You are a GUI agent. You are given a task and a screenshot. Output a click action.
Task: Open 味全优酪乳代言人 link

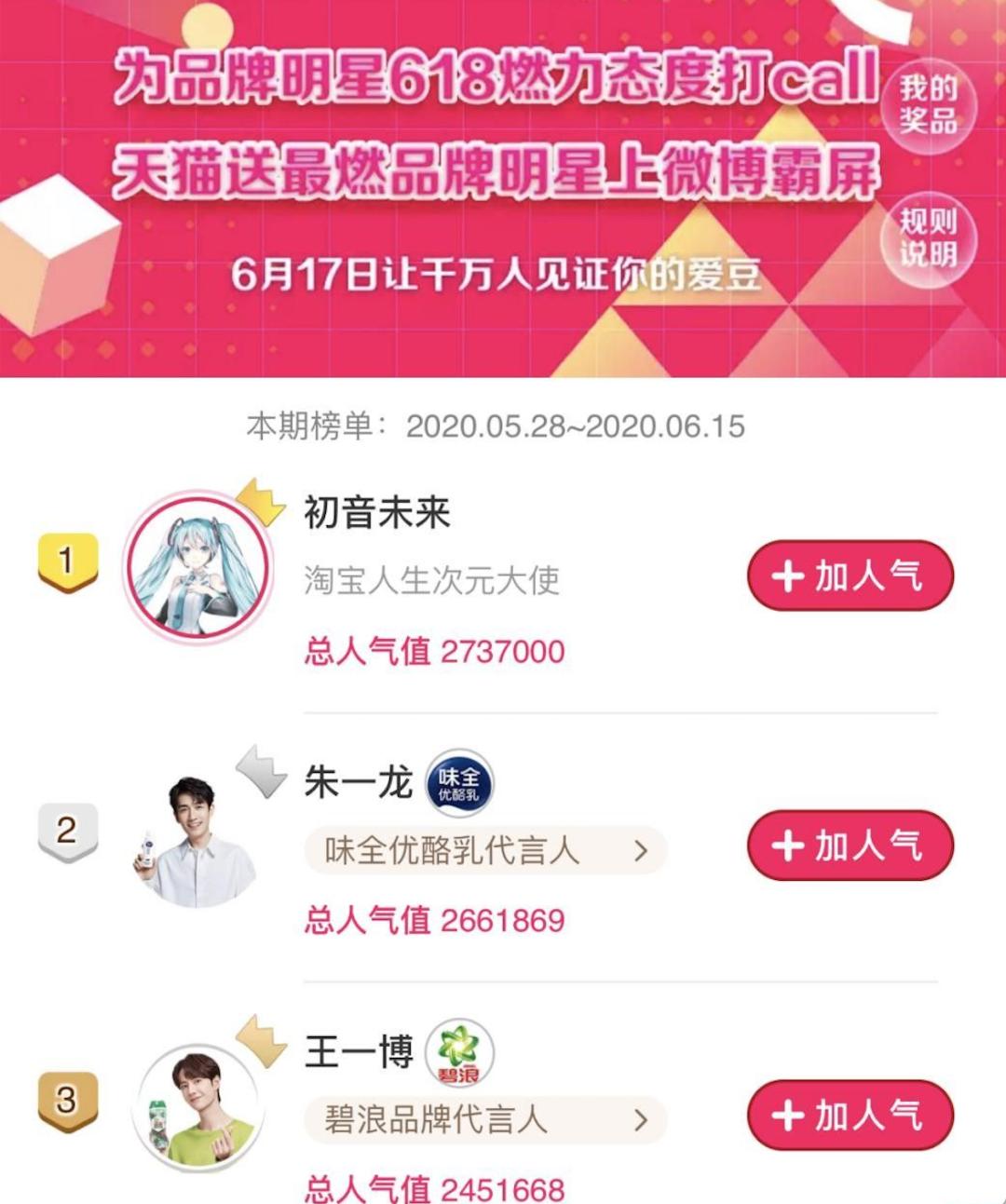tap(485, 850)
